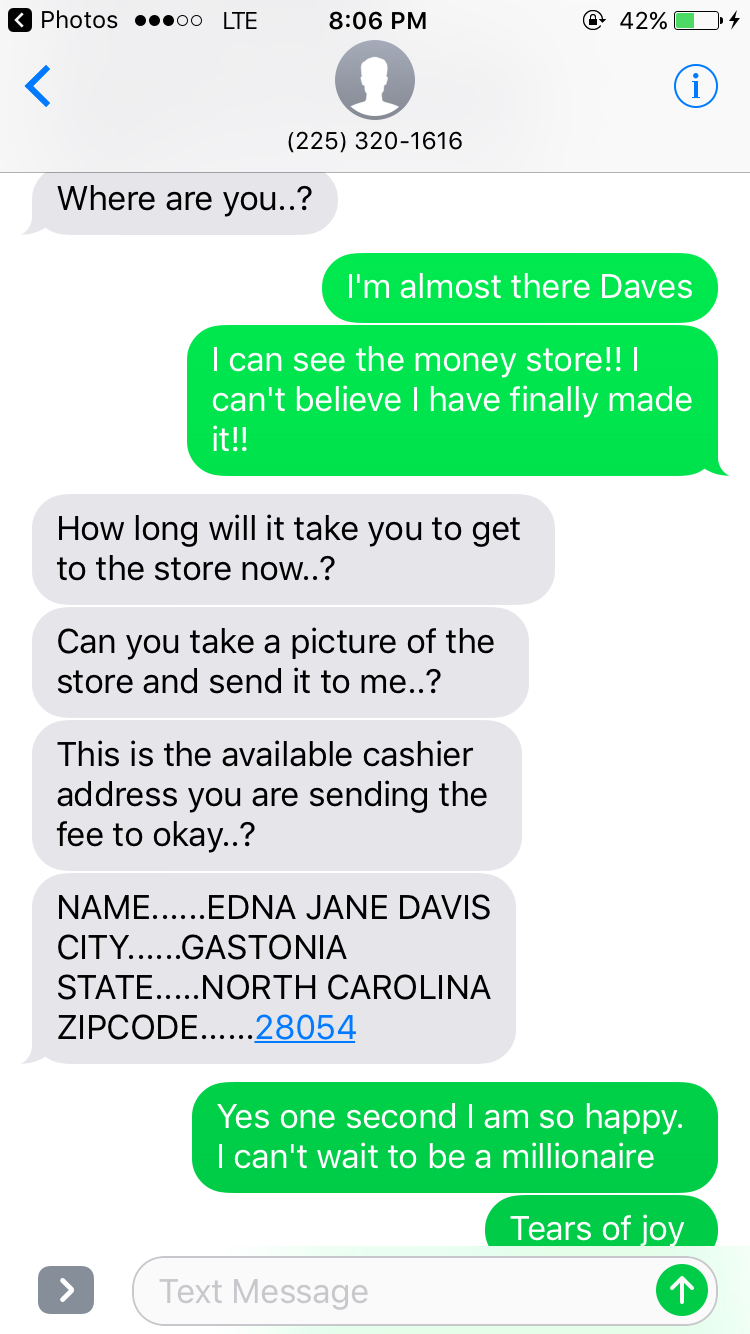Open the 28054 zip code link
Screen dimensions: 750x1334
coord(305,1027)
